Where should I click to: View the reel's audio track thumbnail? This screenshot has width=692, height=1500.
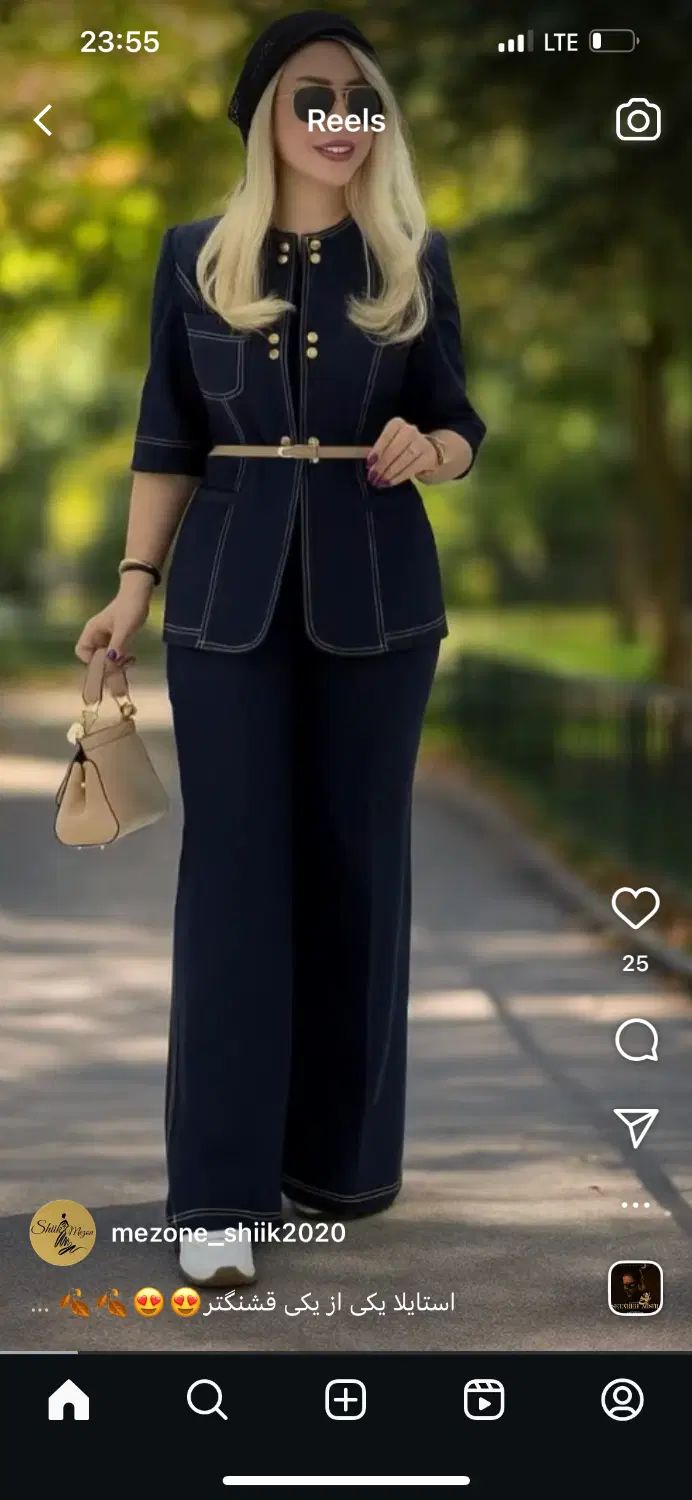click(636, 1288)
